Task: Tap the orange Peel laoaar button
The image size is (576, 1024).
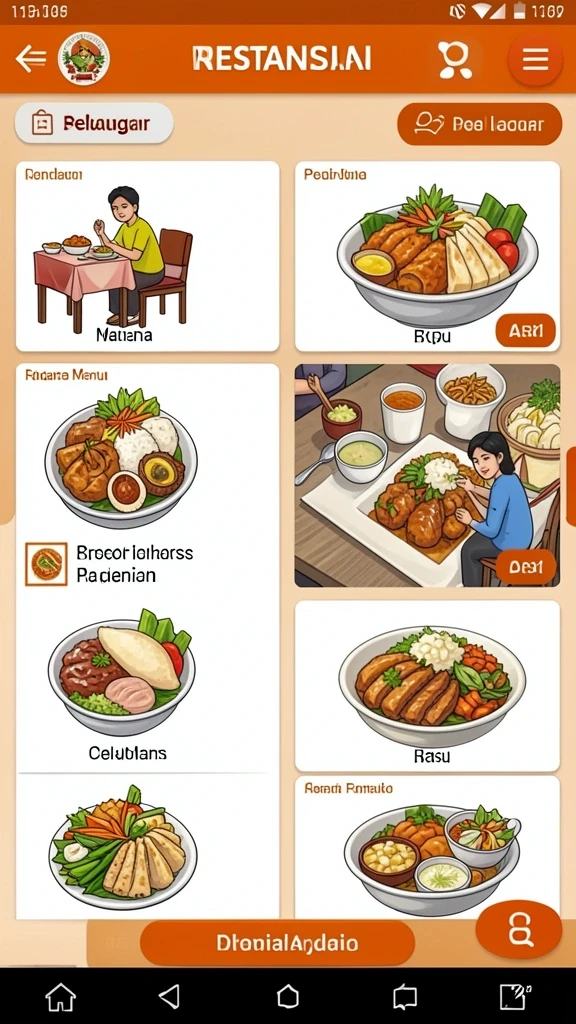Action: coord(479,123)
